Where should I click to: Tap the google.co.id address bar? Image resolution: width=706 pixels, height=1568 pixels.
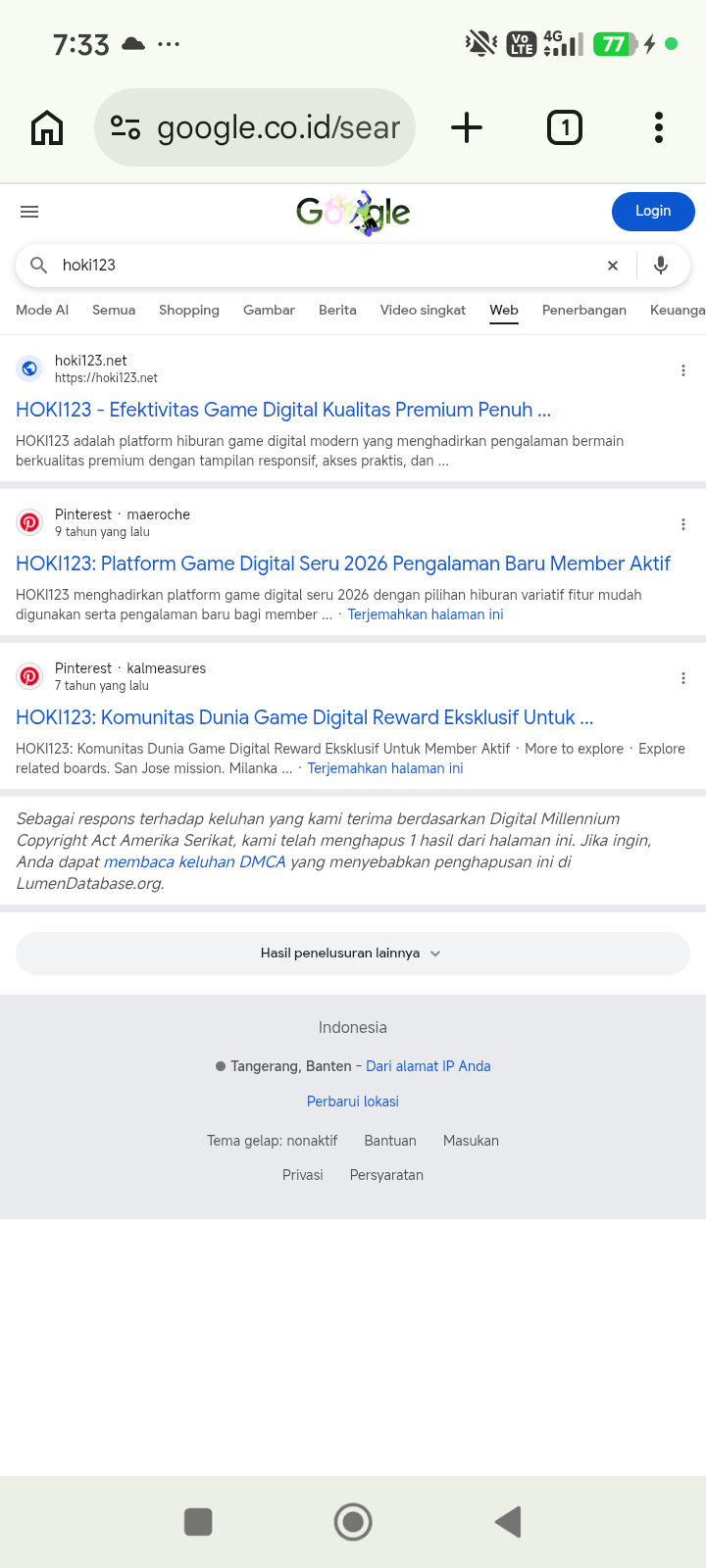click(x=255, y=127)
